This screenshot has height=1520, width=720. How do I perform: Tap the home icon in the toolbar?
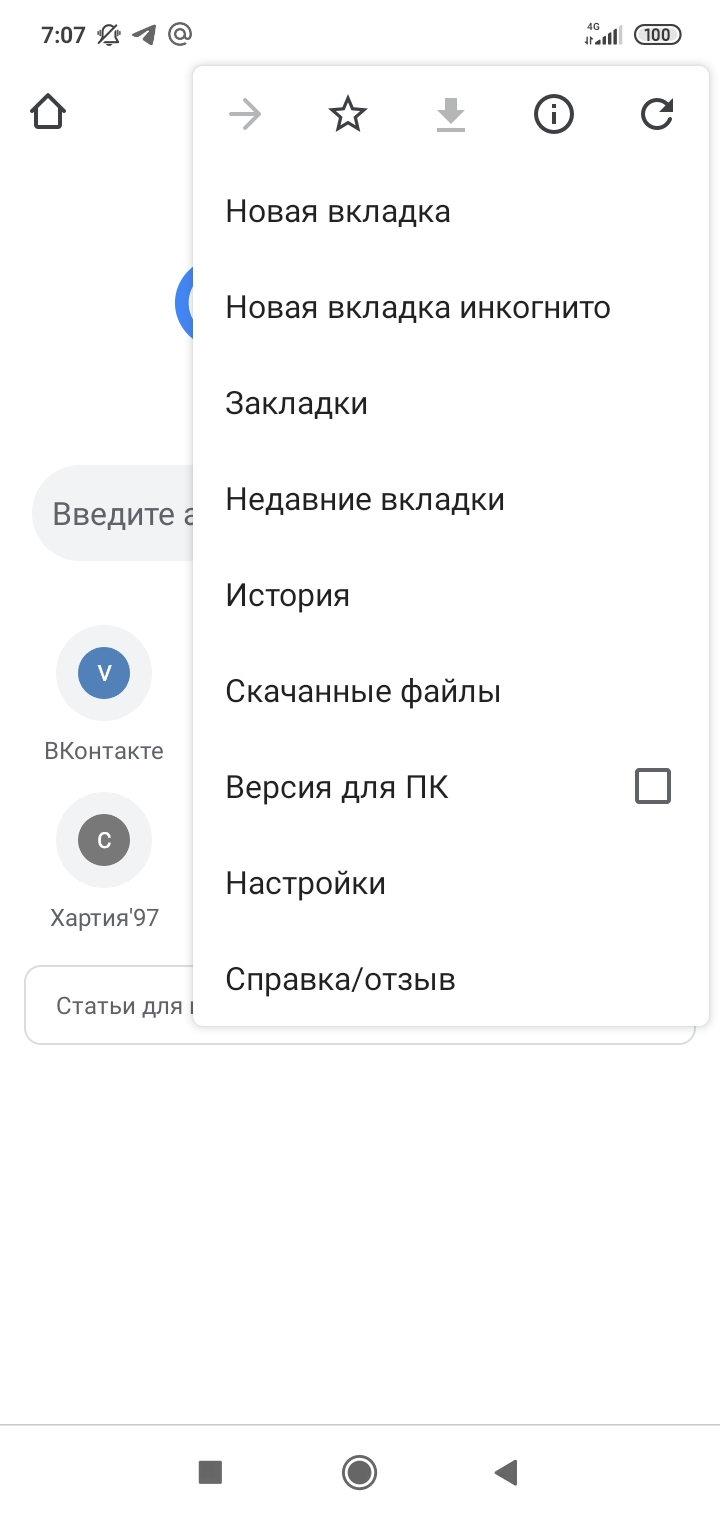48,112
